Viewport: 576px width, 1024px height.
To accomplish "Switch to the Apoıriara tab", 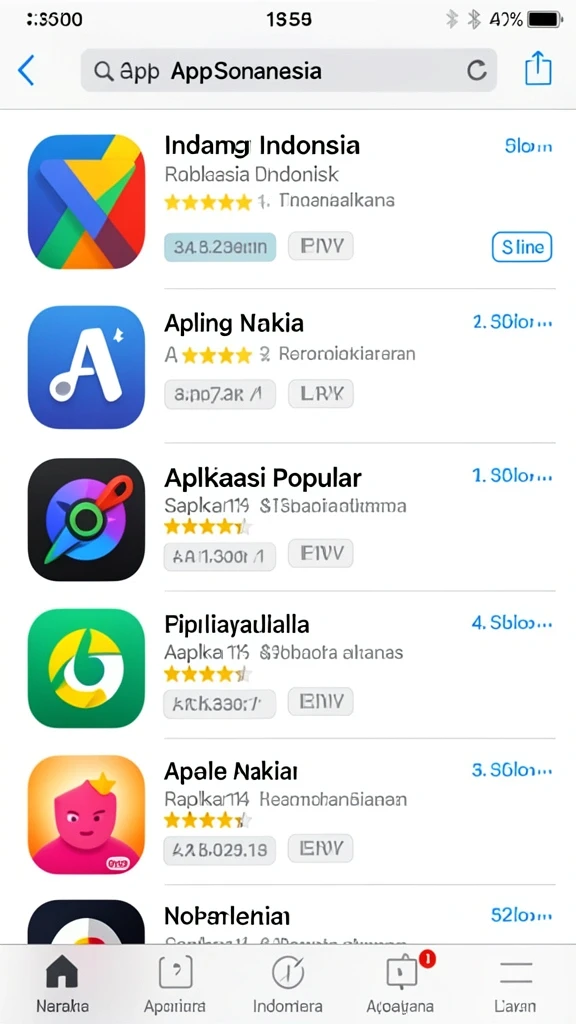I will [175, 985].
